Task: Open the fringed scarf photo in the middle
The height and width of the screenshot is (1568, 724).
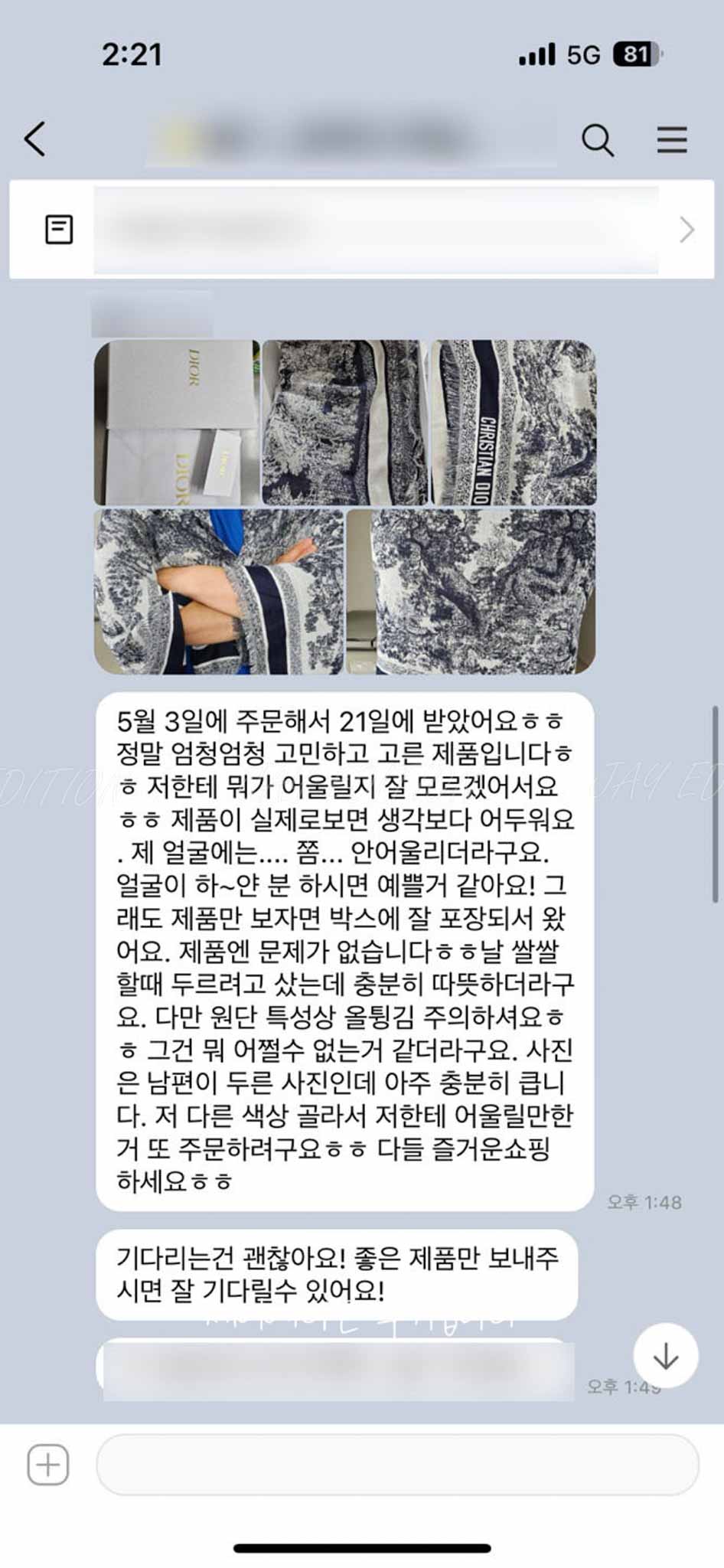Action: [345, 423]
